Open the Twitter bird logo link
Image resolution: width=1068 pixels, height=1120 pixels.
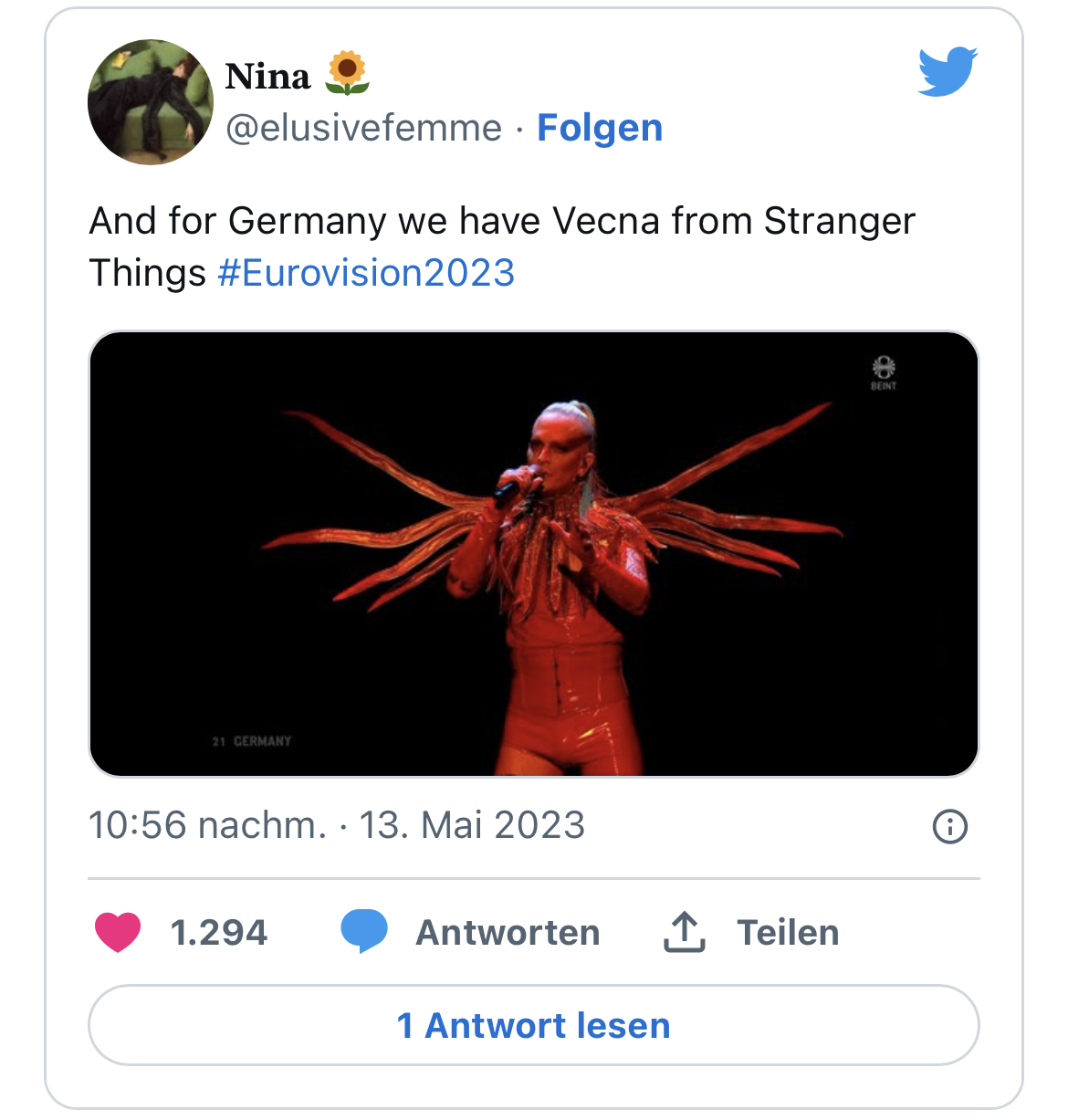[948, 71]
